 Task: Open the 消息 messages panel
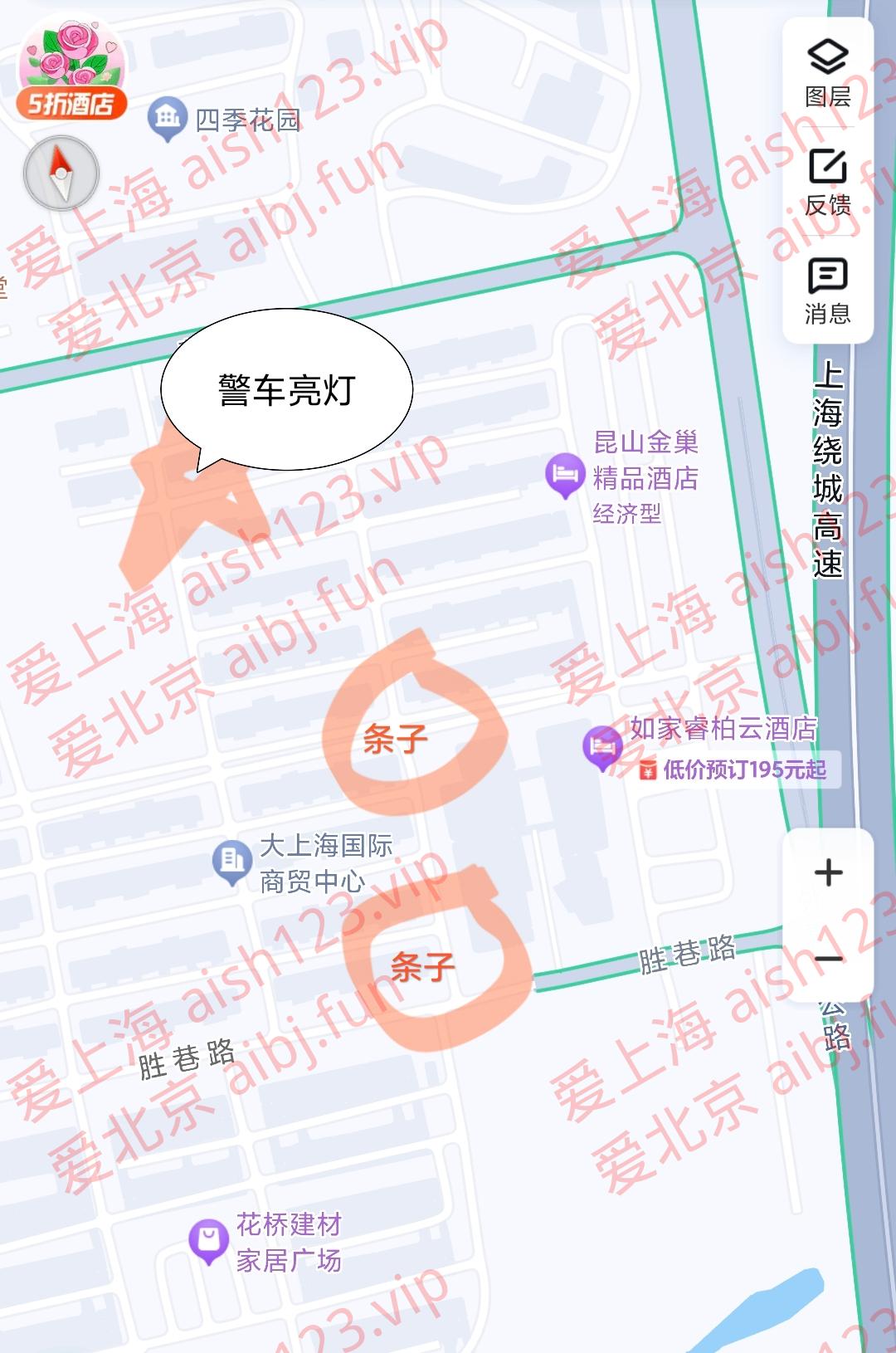[x=828, y=290]
